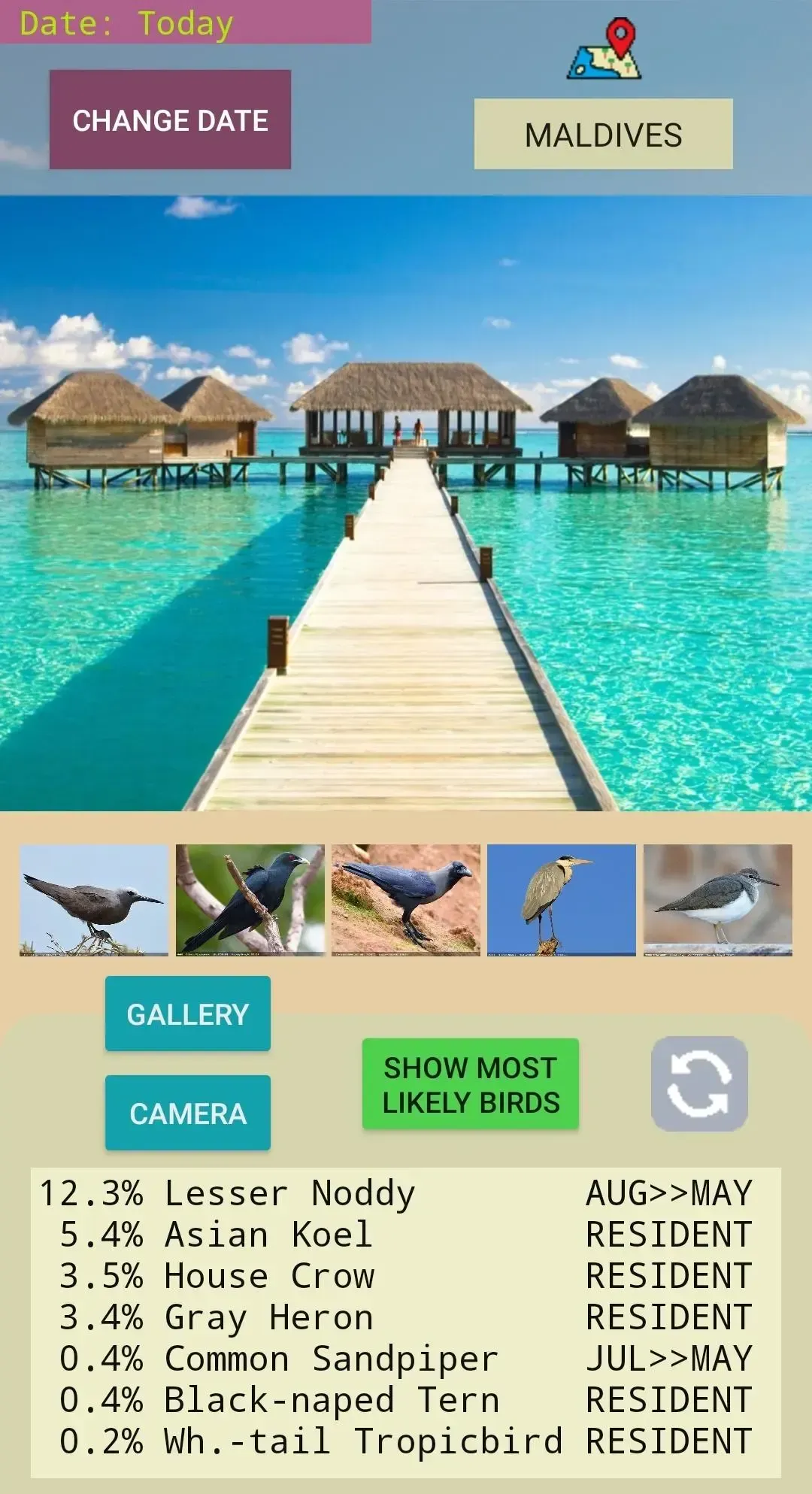Choose a photo from Gallery
The height and width of the screenshot is (1494, 812).
point(188,1014)
